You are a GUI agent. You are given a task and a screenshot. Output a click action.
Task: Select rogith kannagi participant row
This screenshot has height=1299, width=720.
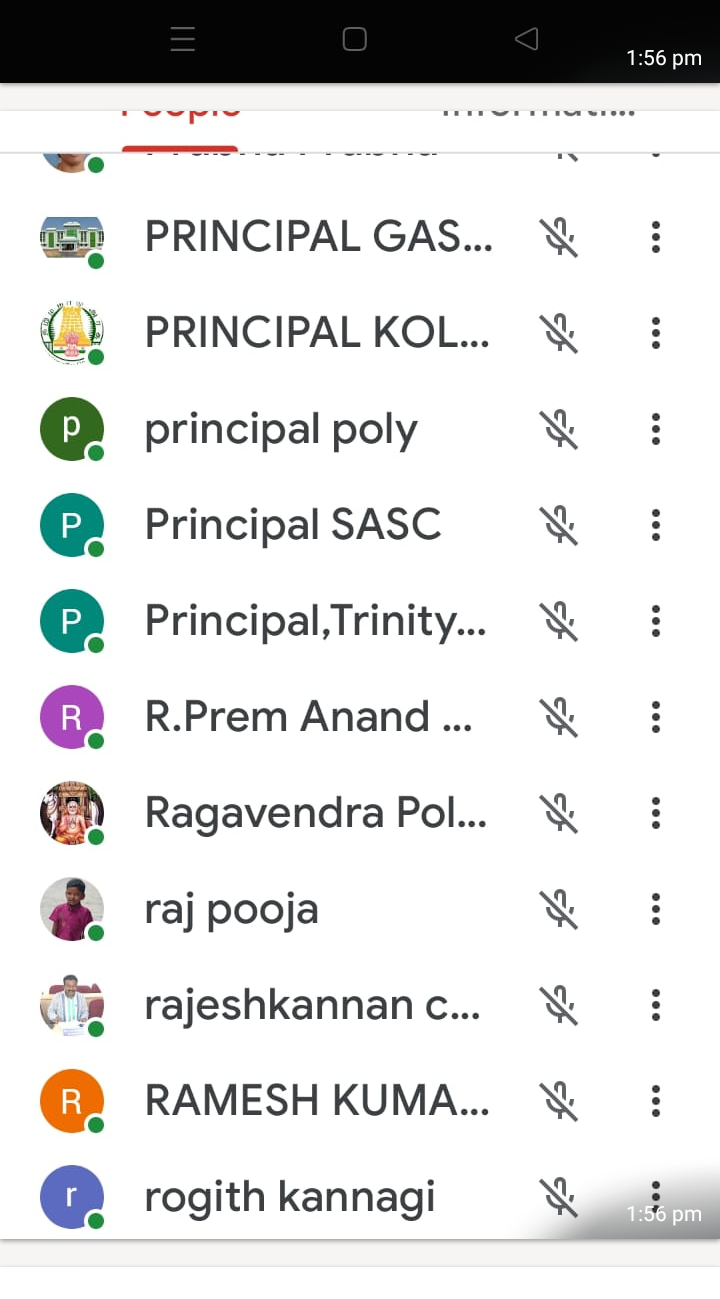[290, 1197]
